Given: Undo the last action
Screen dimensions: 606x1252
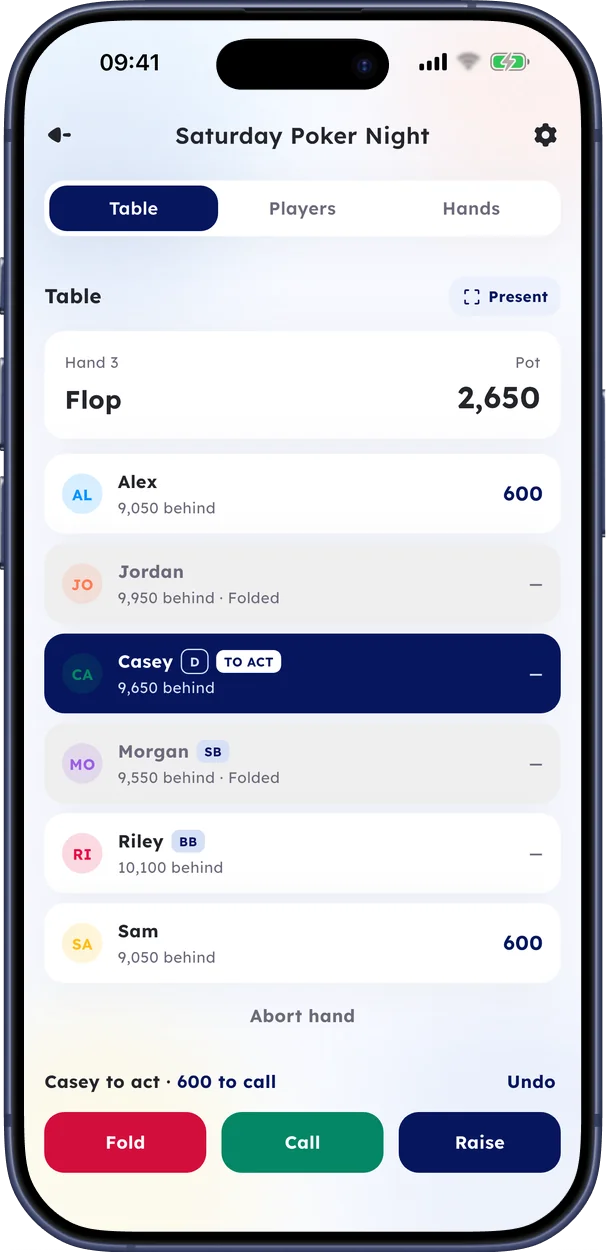Looking at the screenshot, I should coord(531,1082).
